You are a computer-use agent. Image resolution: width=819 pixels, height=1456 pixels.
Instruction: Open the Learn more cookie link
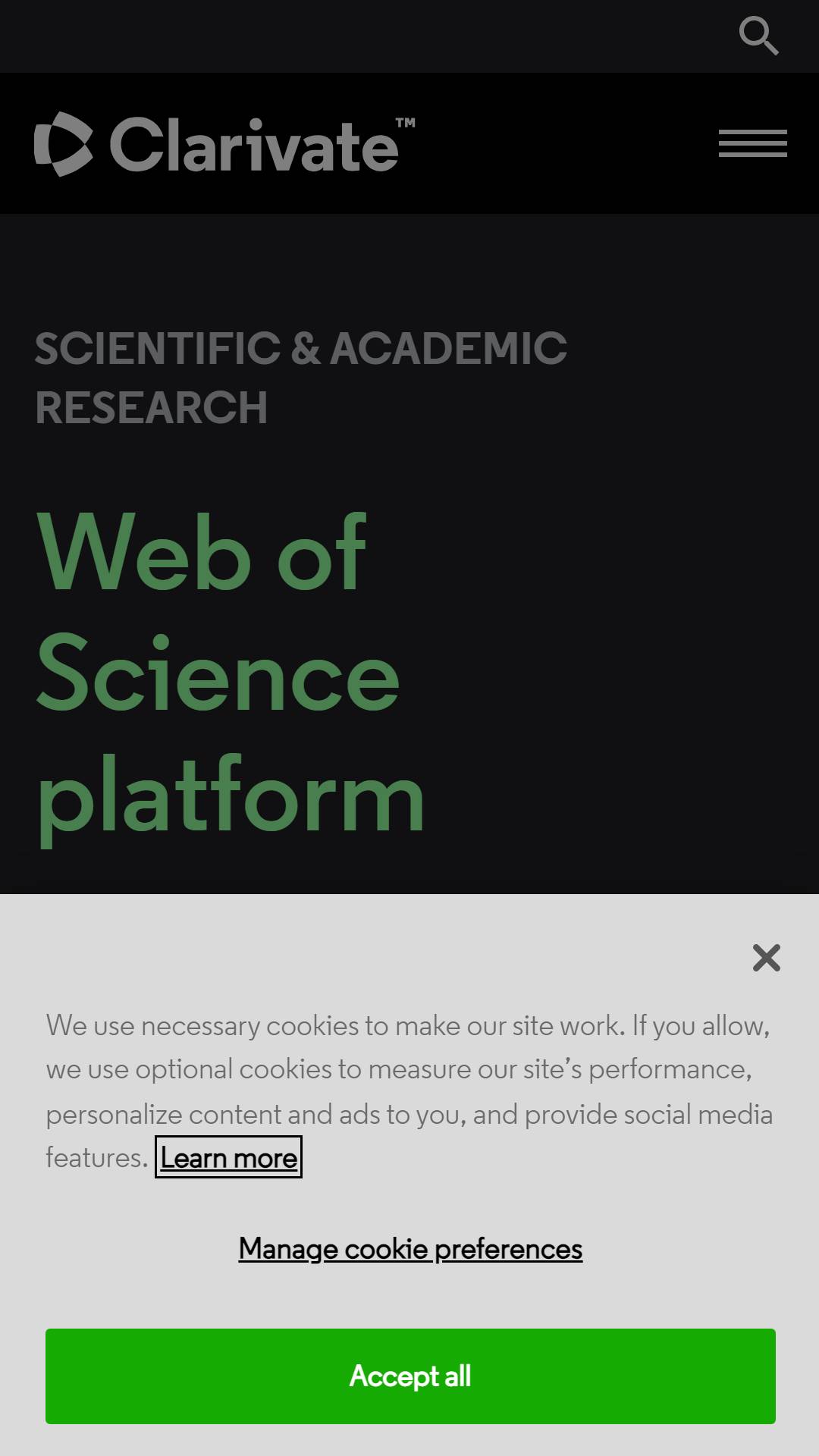point(228,1157)
